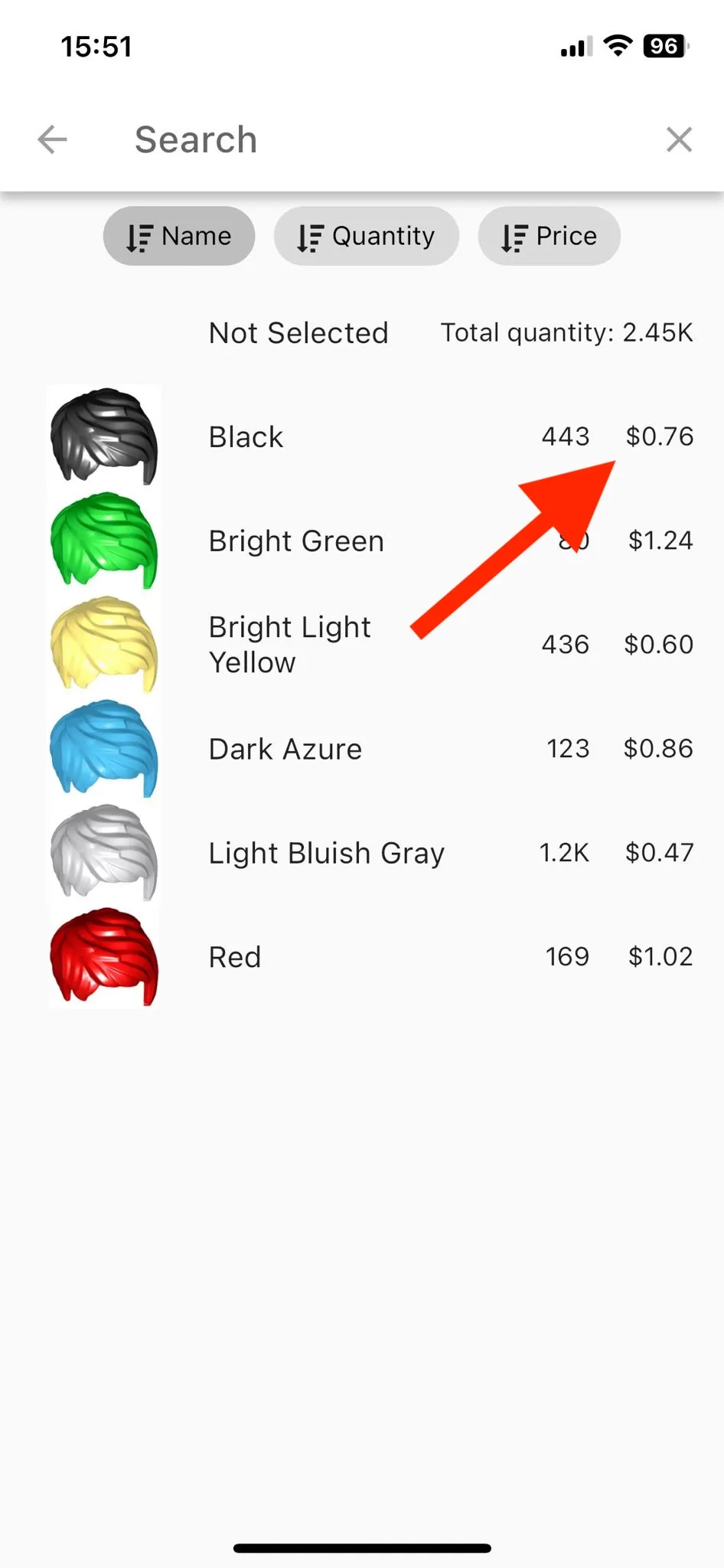
Task: Sort the list by Price
Action: pyautogui.click(x=549, y=236)
